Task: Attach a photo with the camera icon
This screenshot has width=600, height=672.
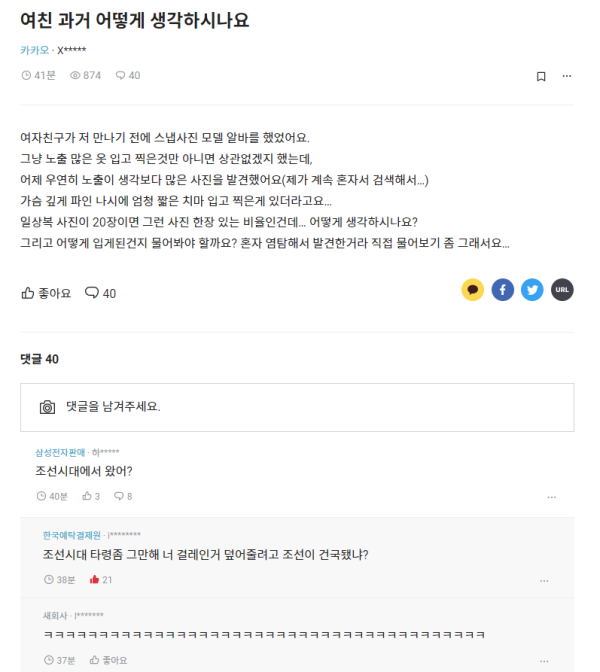Action: tap(47, 407)
